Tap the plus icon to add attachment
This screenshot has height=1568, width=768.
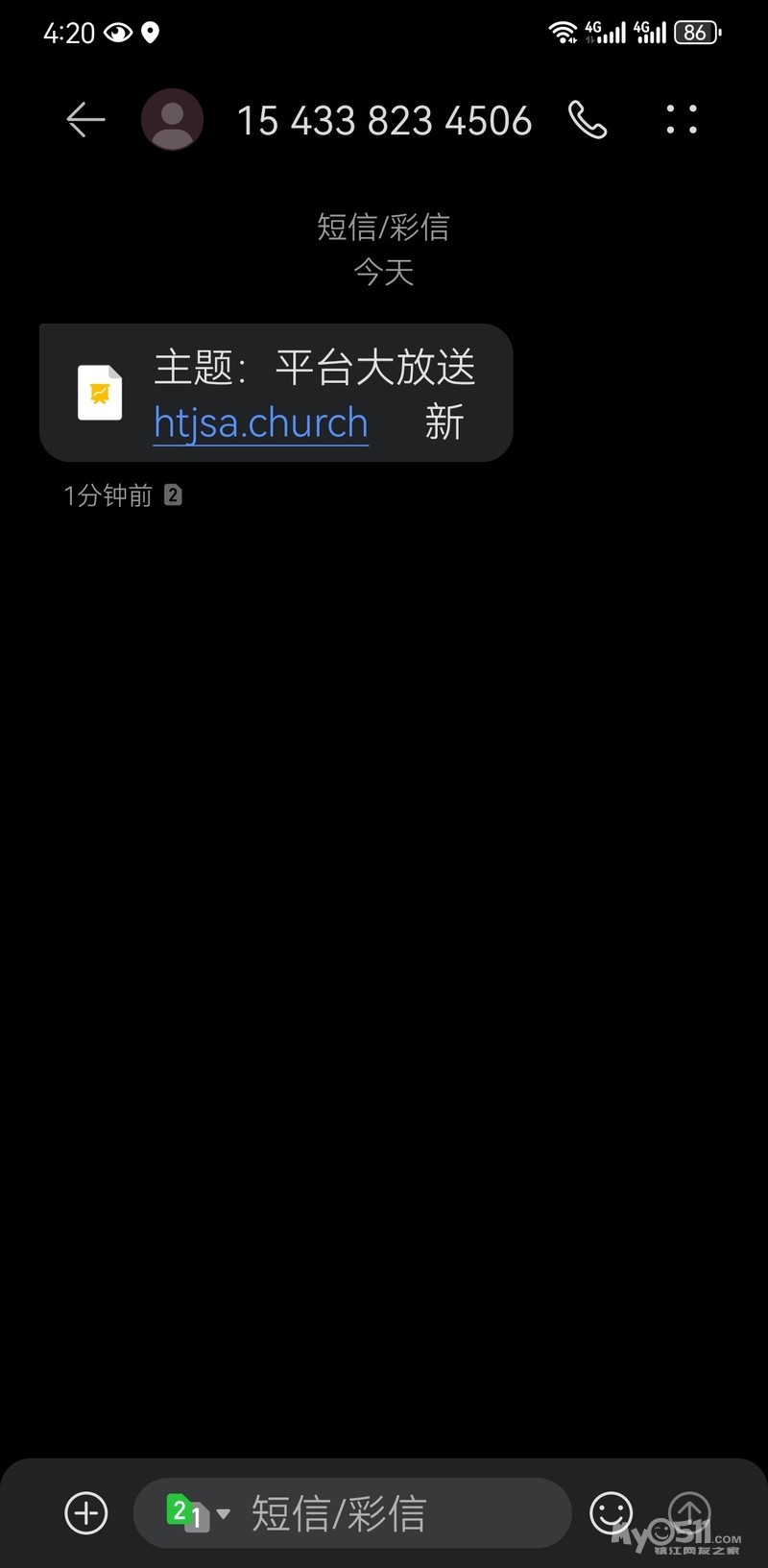tap(85, 1513)
